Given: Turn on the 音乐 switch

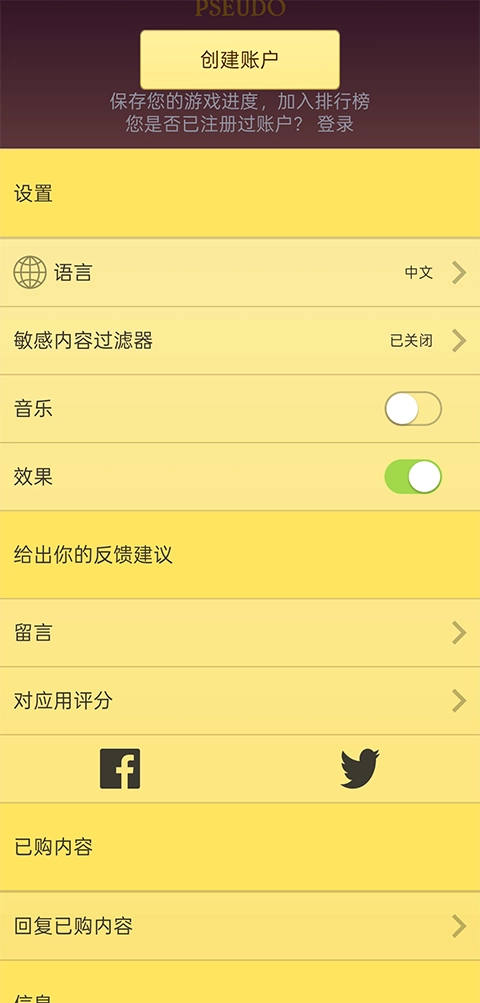Looking at the screenshot, I should pyautogui.click(x=413, y=409).
